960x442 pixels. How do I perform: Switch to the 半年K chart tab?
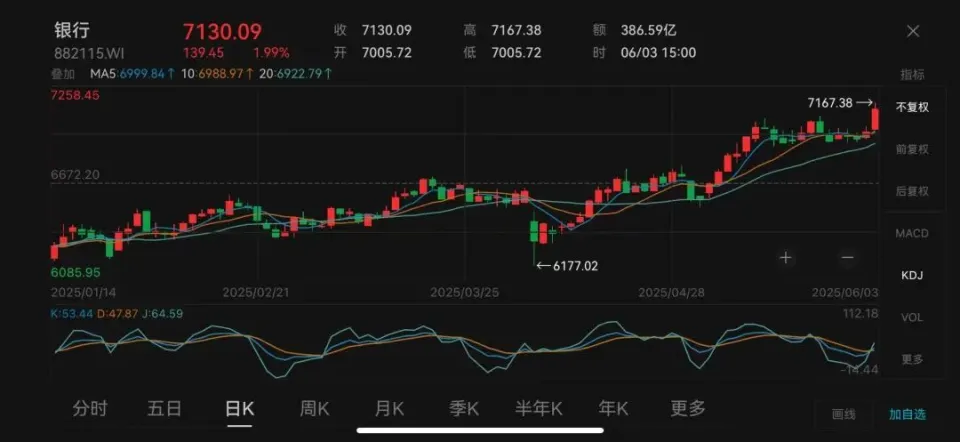click(x=539, y=408)
